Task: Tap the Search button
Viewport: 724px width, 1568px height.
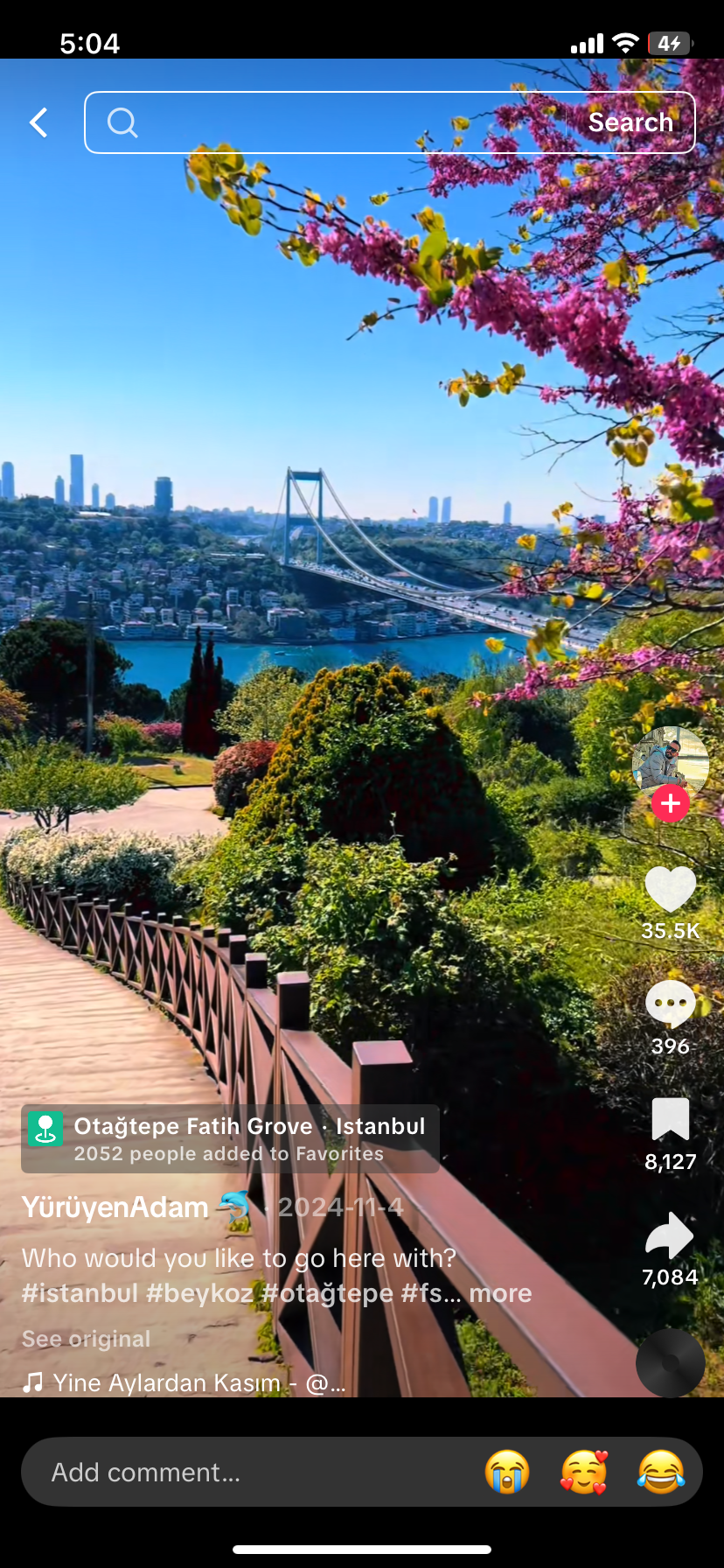Action: [x=630, y=122]
